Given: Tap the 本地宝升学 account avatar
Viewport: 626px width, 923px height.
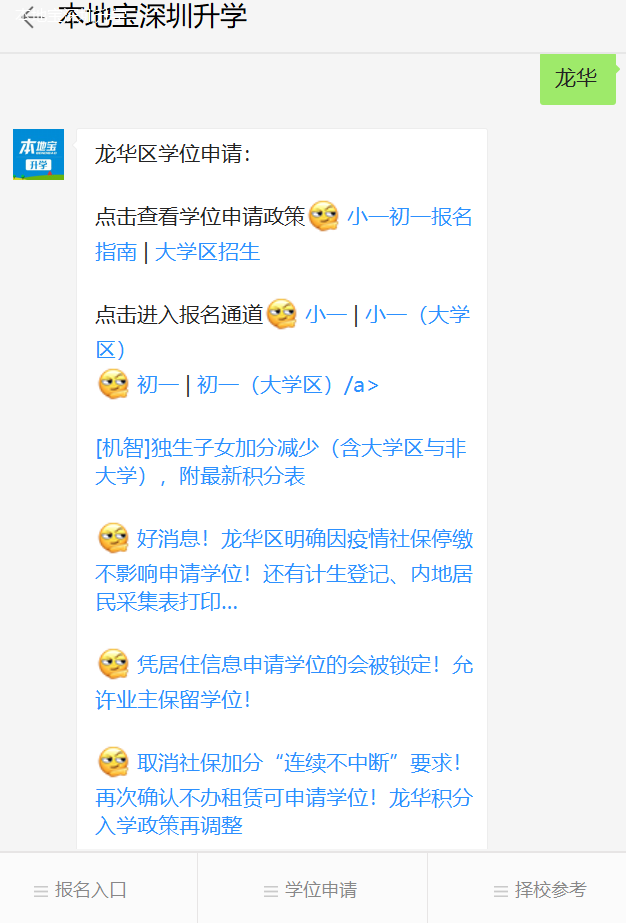Looking at the screenshot, I should click(x=38, y=155).
